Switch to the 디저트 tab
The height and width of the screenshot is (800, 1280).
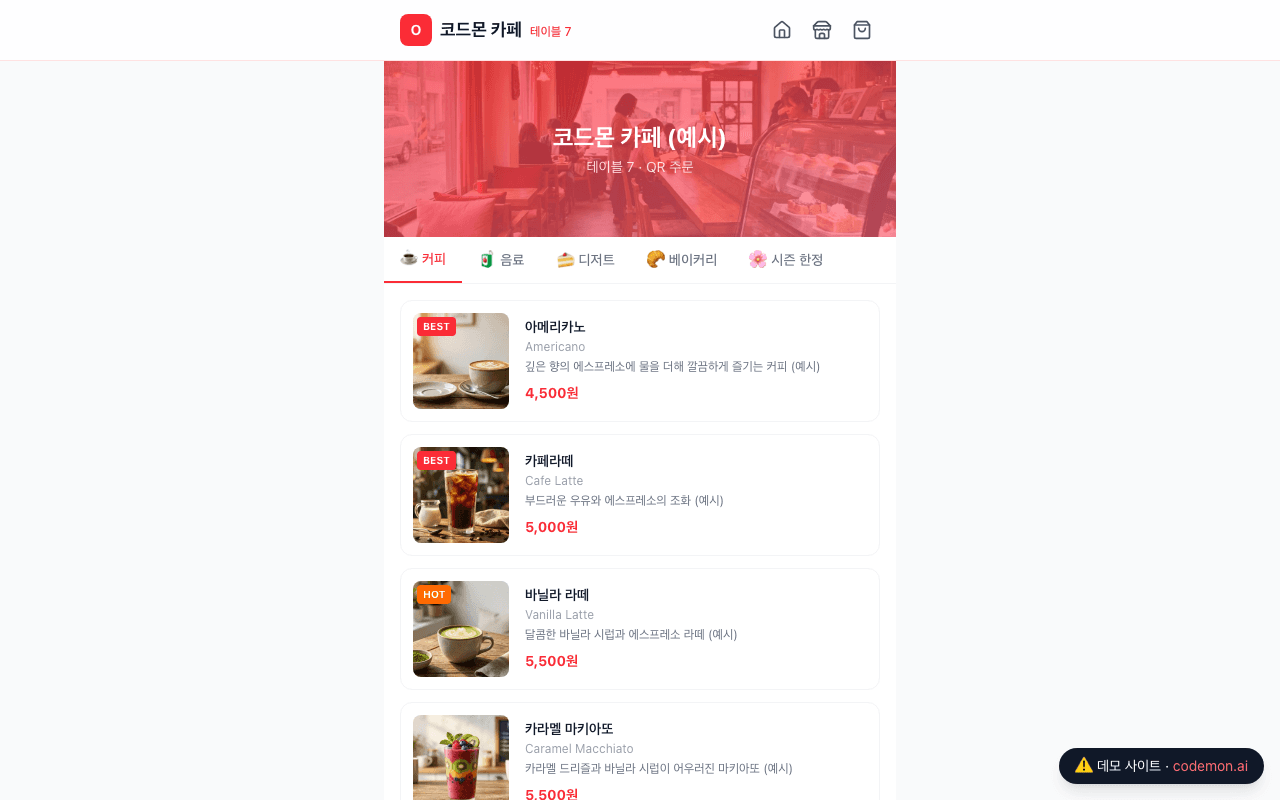click(586, 259)
